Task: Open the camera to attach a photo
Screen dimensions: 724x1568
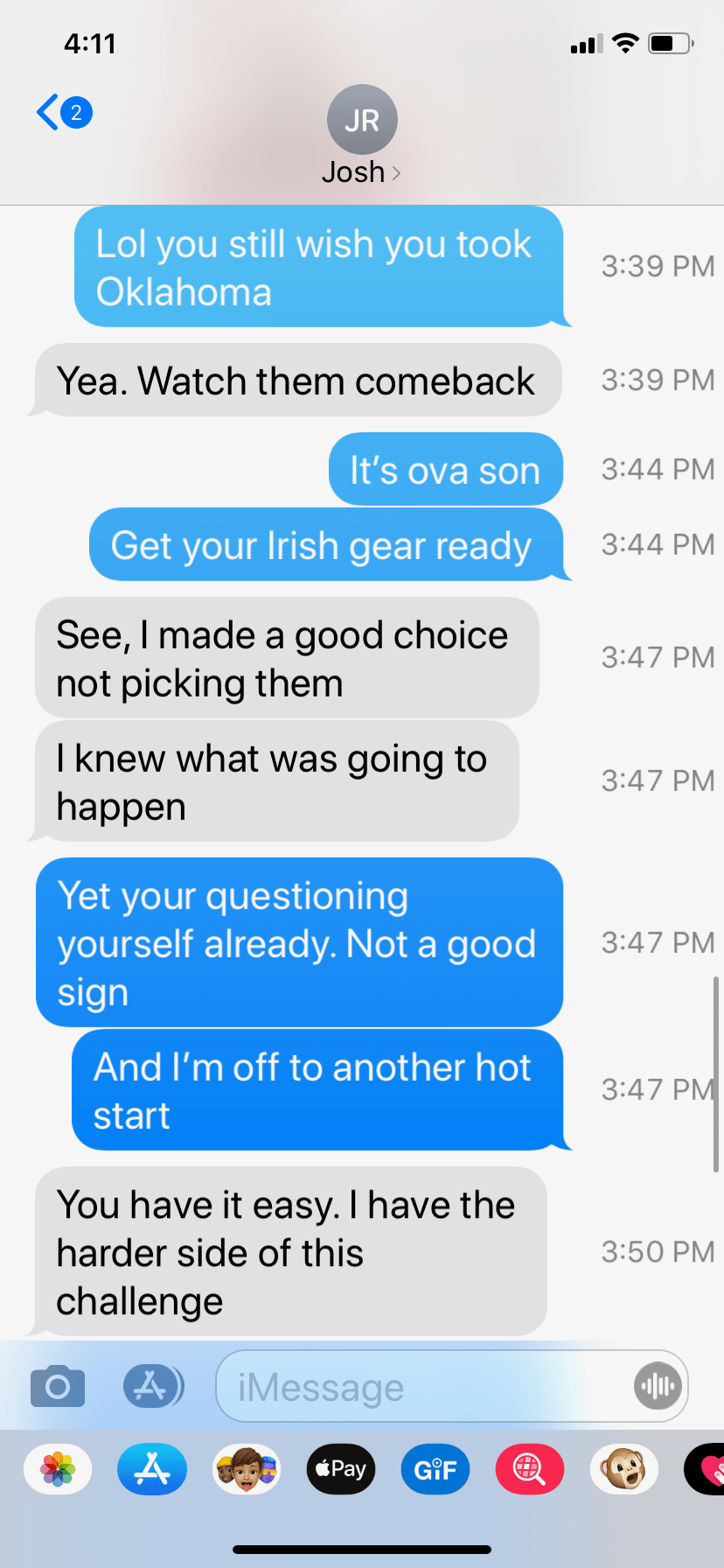Action: (x=58, y=1387)
